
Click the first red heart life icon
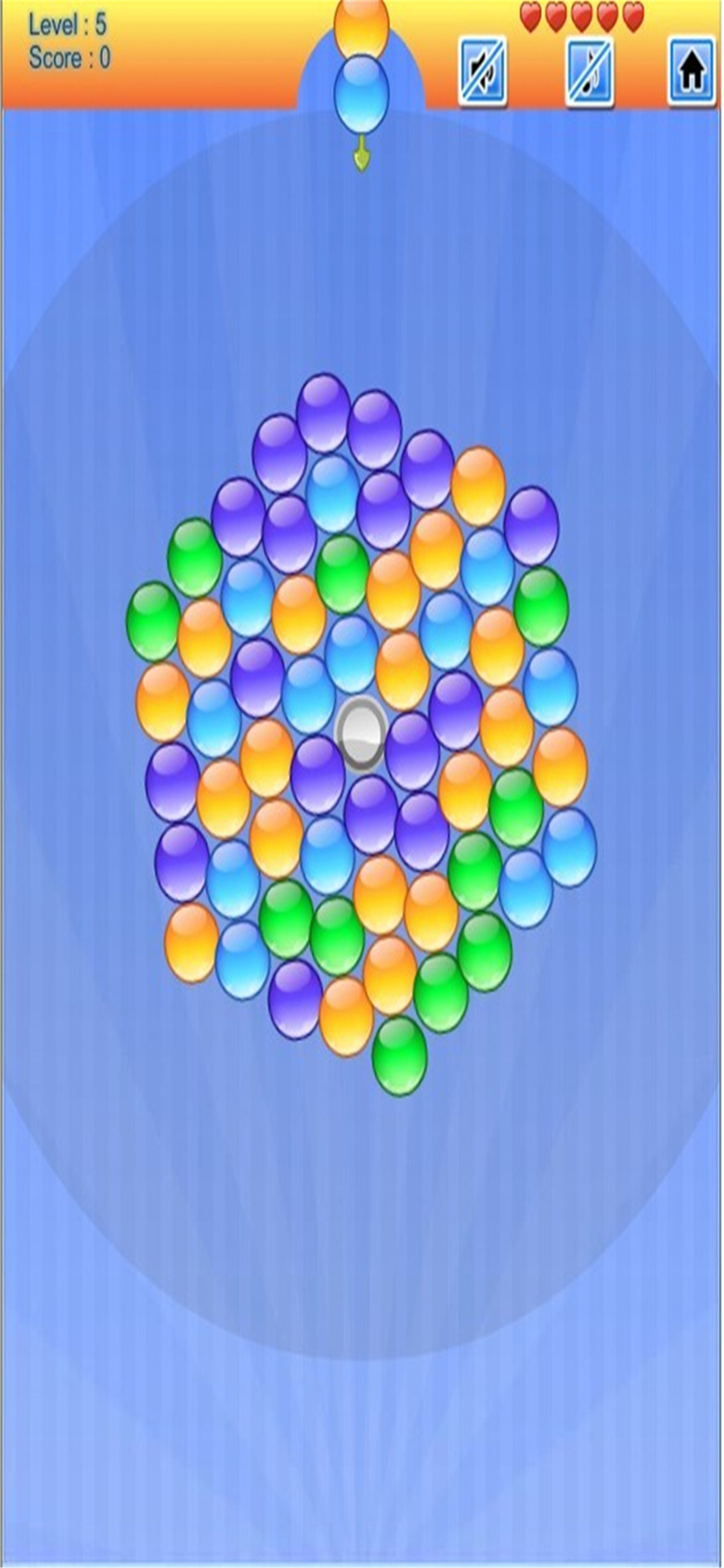point(530,16)
